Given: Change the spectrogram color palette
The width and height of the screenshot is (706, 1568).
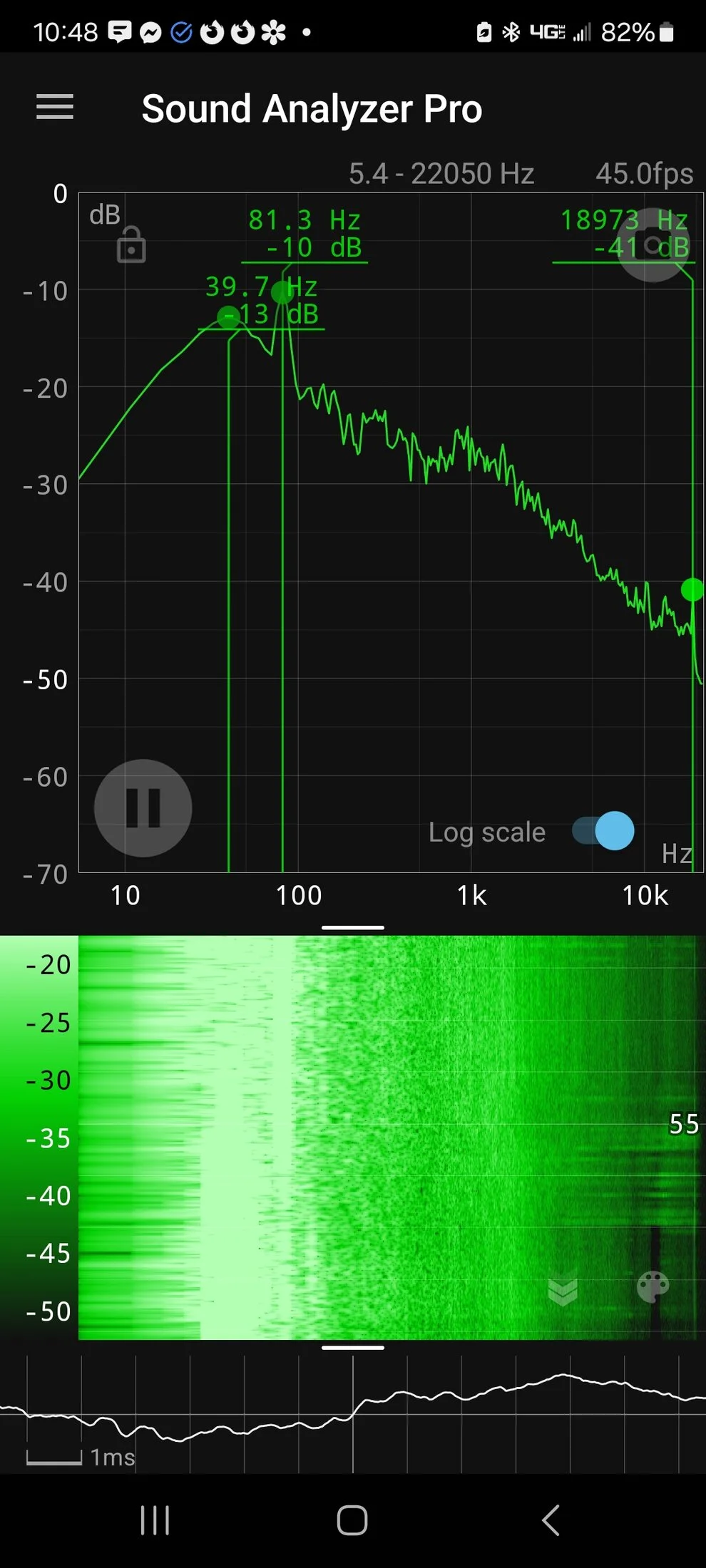Looking at the screenshot, I should point(653,1287).
